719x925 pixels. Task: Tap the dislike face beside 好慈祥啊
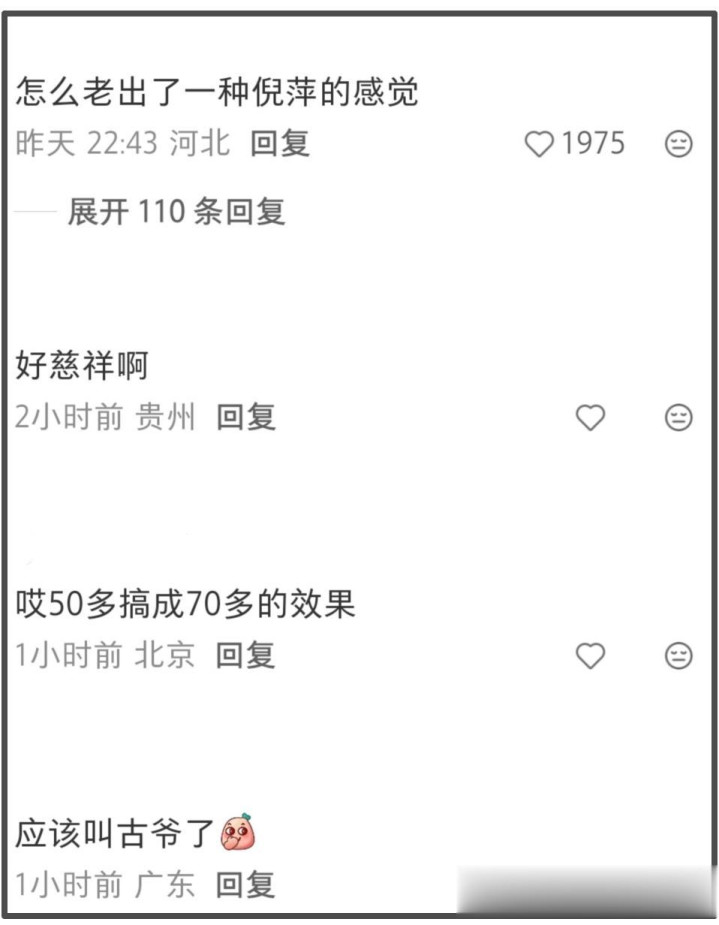[x=678, y=418]
